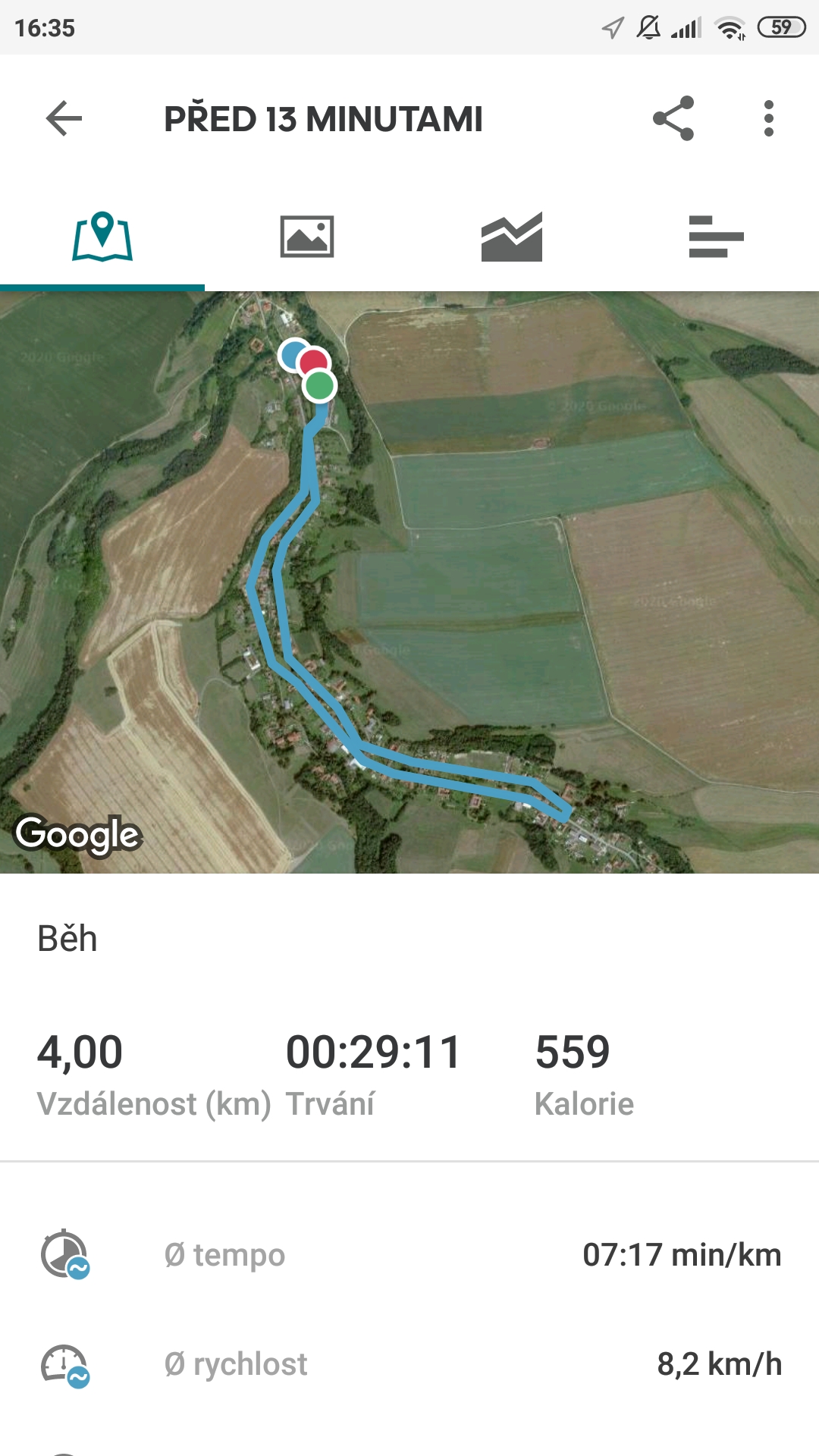Go back using the arrow icon
This screenshot has width=819, height=1456.
64,118
